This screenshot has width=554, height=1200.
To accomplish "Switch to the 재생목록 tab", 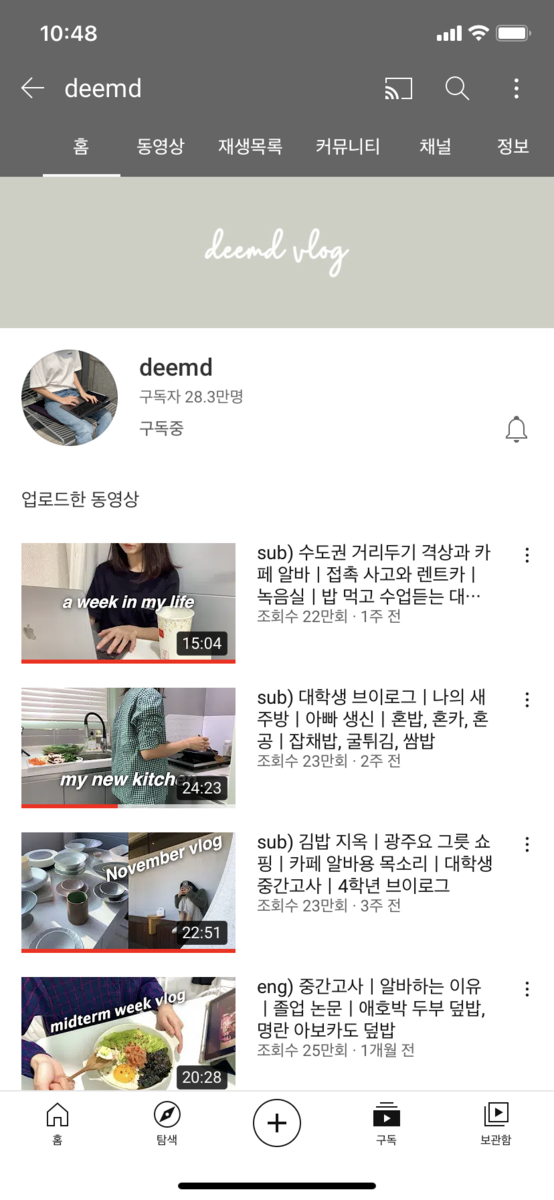I will (x=250, y=146).
